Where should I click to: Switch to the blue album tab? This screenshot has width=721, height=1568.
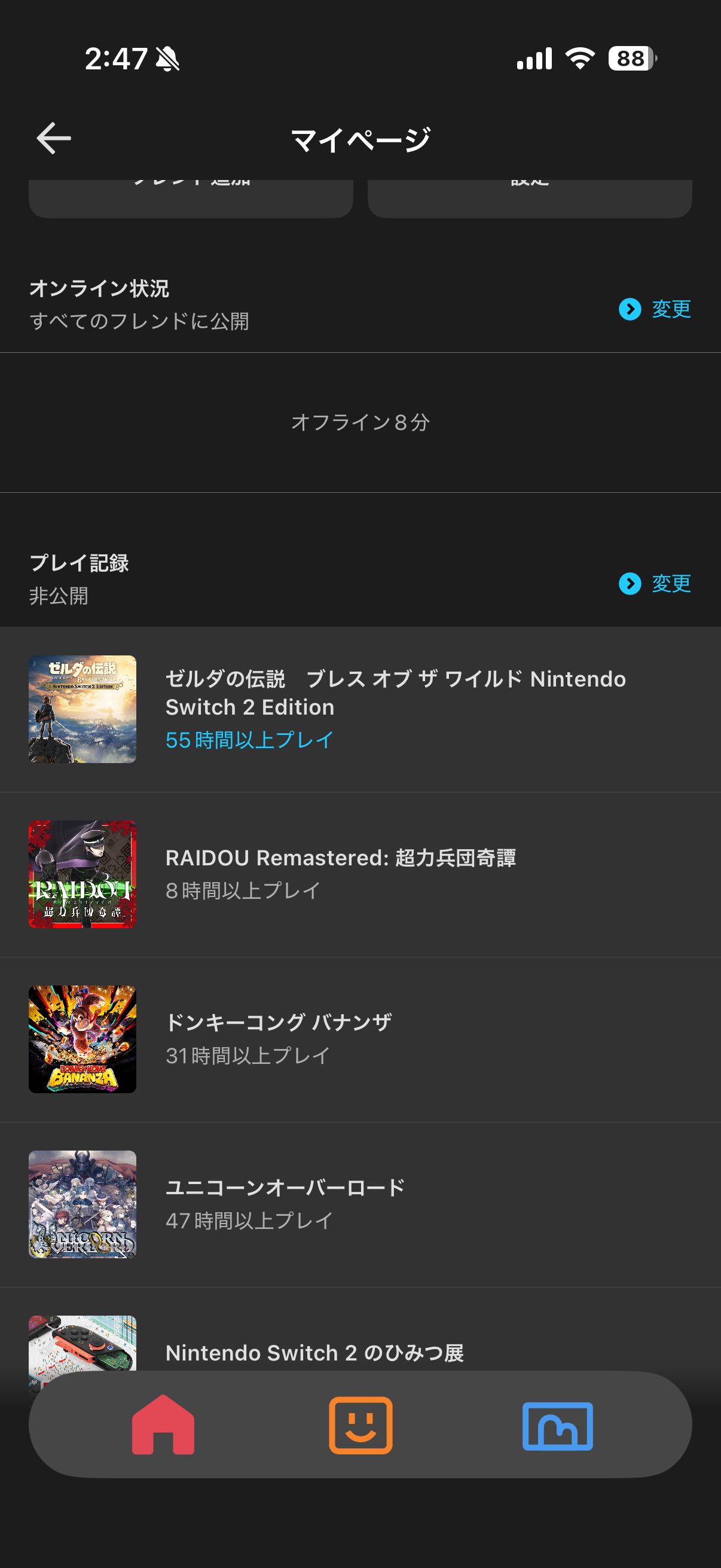tap(557, 1425)
